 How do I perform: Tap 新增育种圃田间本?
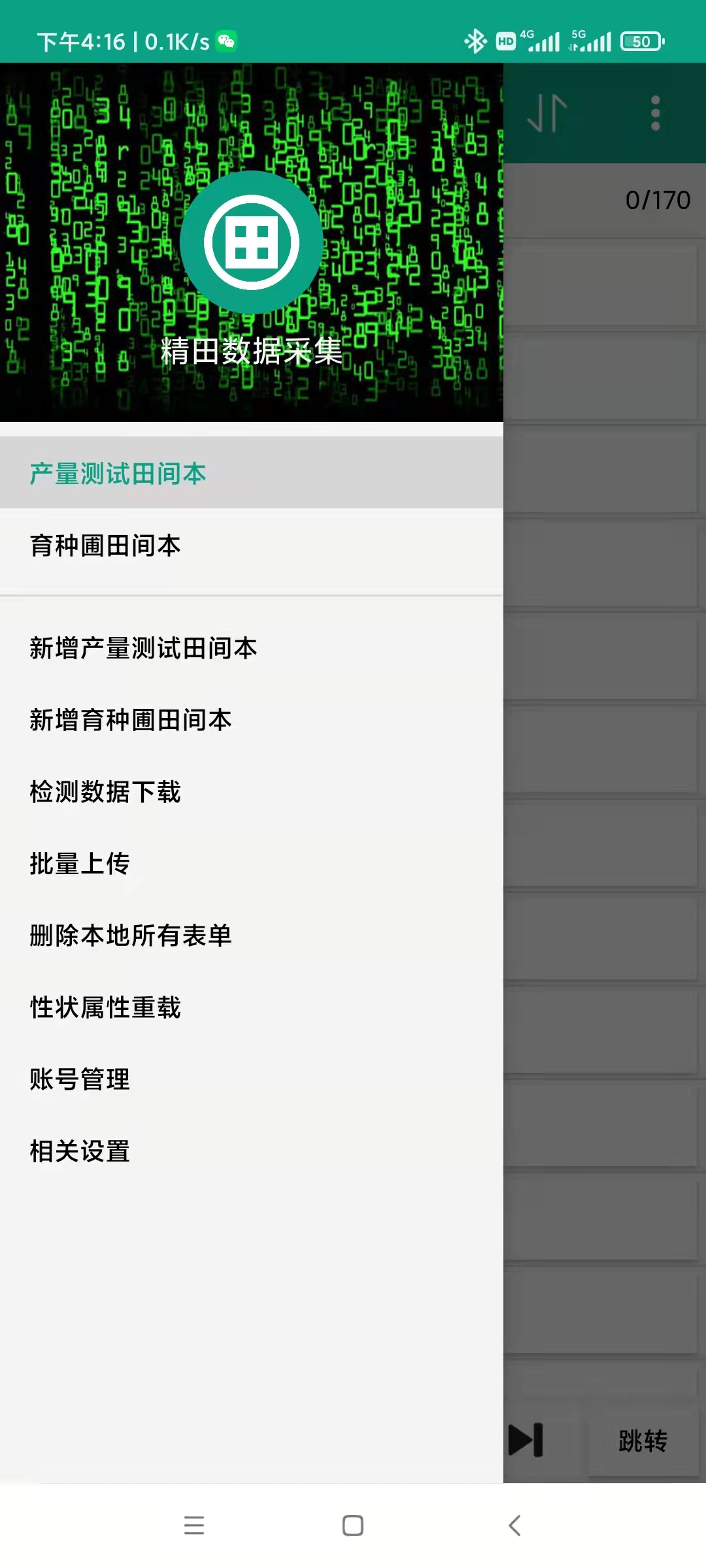(252, 720)
